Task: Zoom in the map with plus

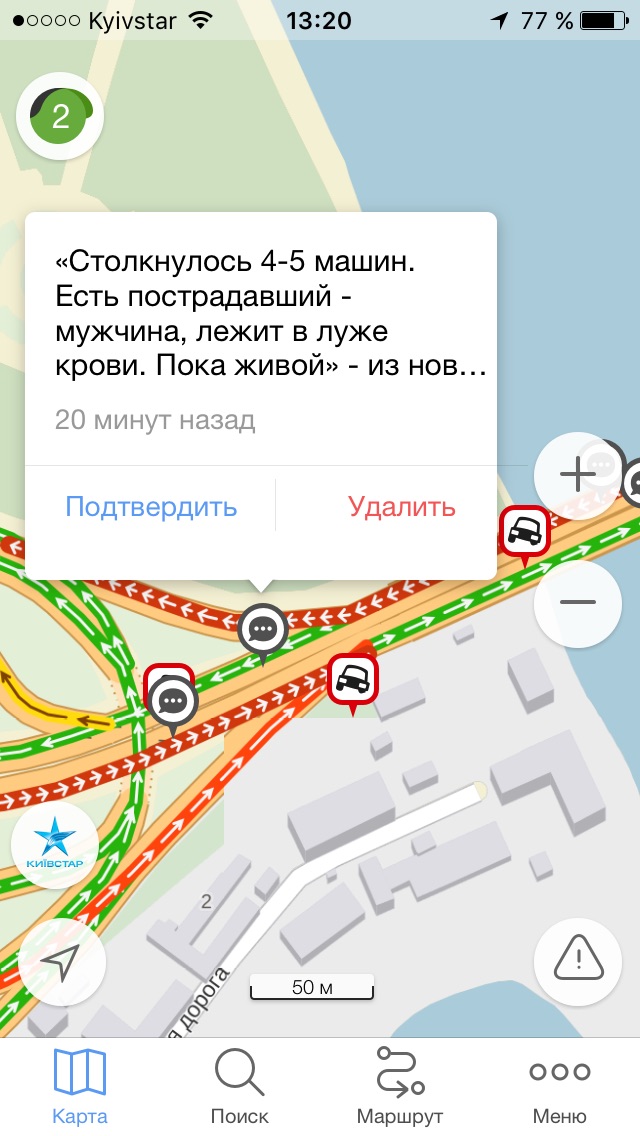Action: [x=577, y=476]
